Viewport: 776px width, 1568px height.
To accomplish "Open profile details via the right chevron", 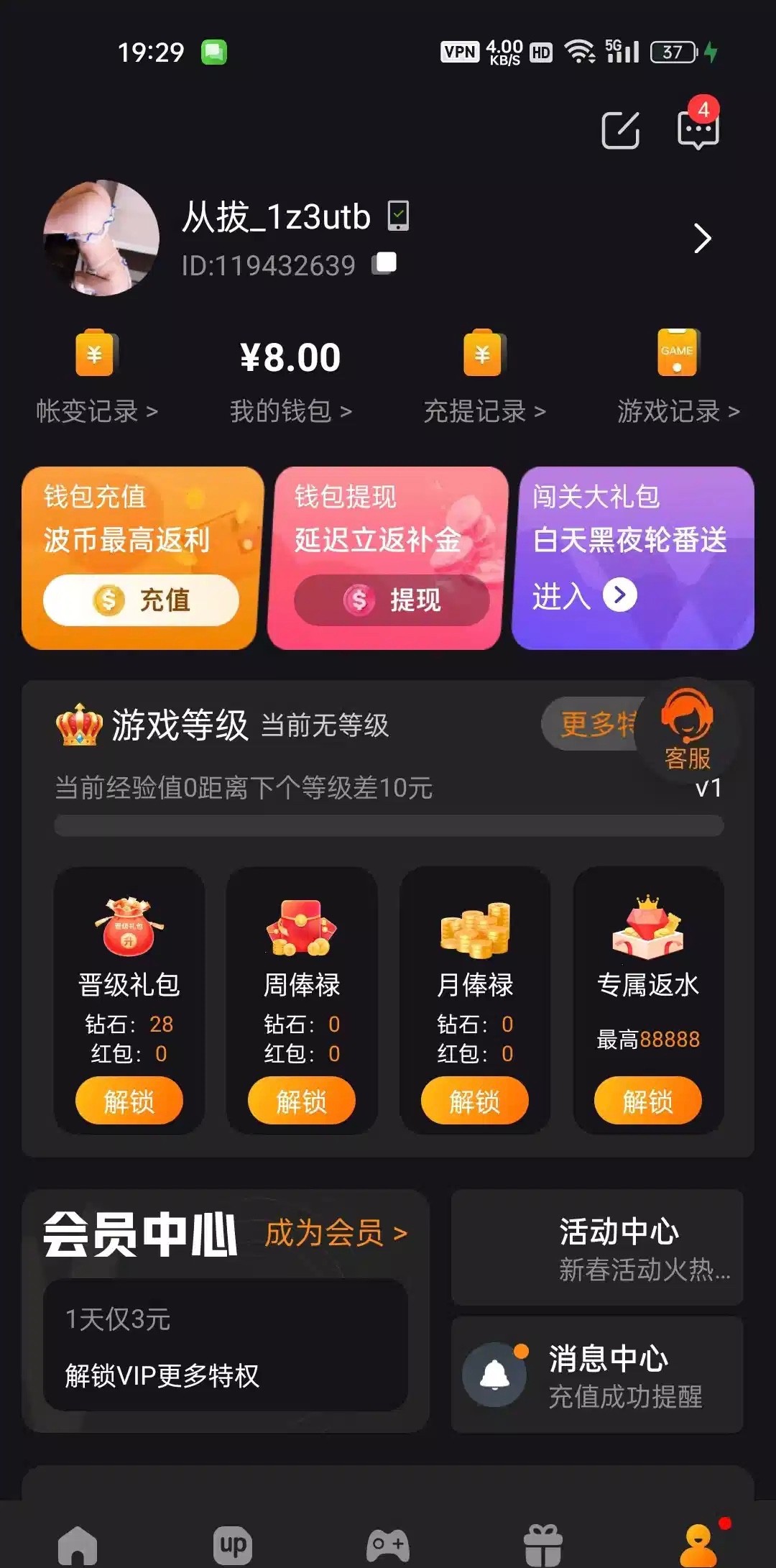I will tap(702, 239).
